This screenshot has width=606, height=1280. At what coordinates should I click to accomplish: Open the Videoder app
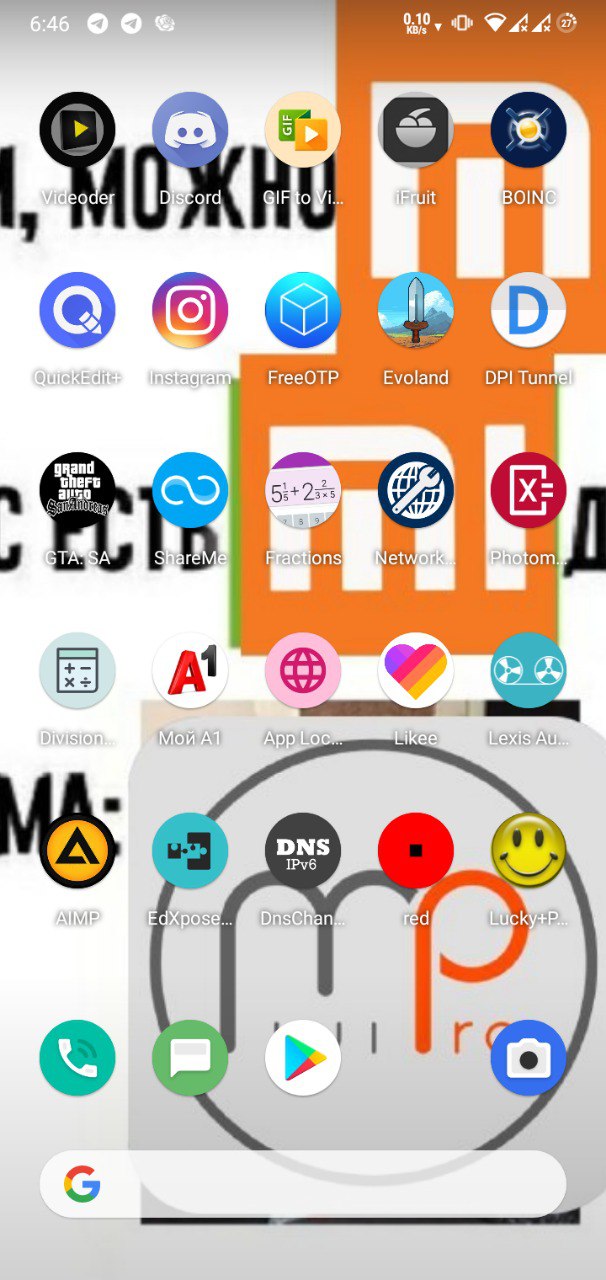tap(77, 130)
